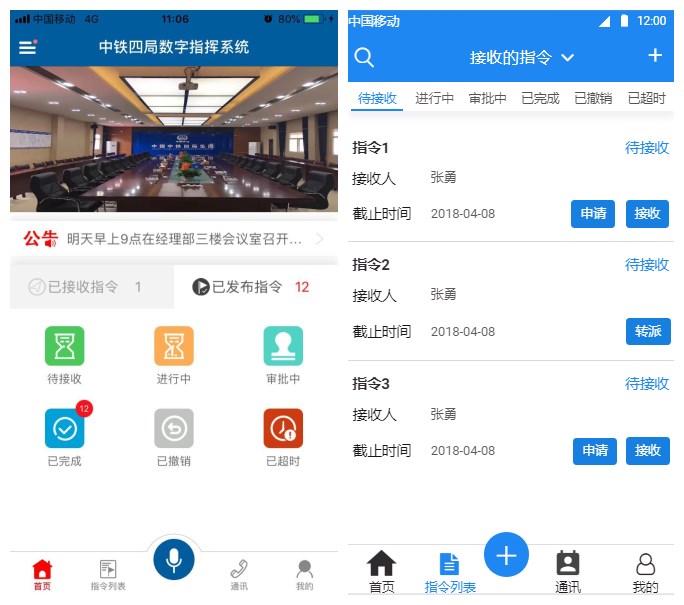Tap 接收 button on 指令1
The height and width of the screenshot is (605, 684).
647,214
